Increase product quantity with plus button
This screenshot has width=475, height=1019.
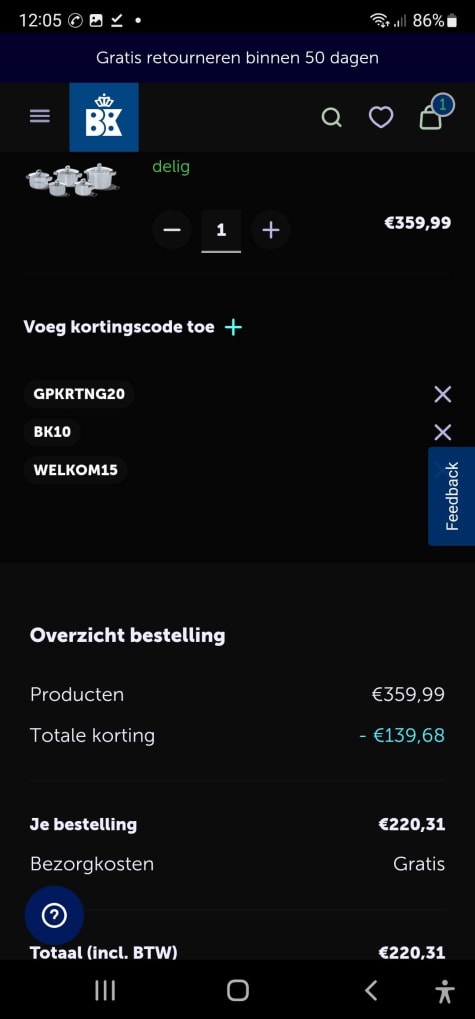pyautogui.click(x=270, y=230)
